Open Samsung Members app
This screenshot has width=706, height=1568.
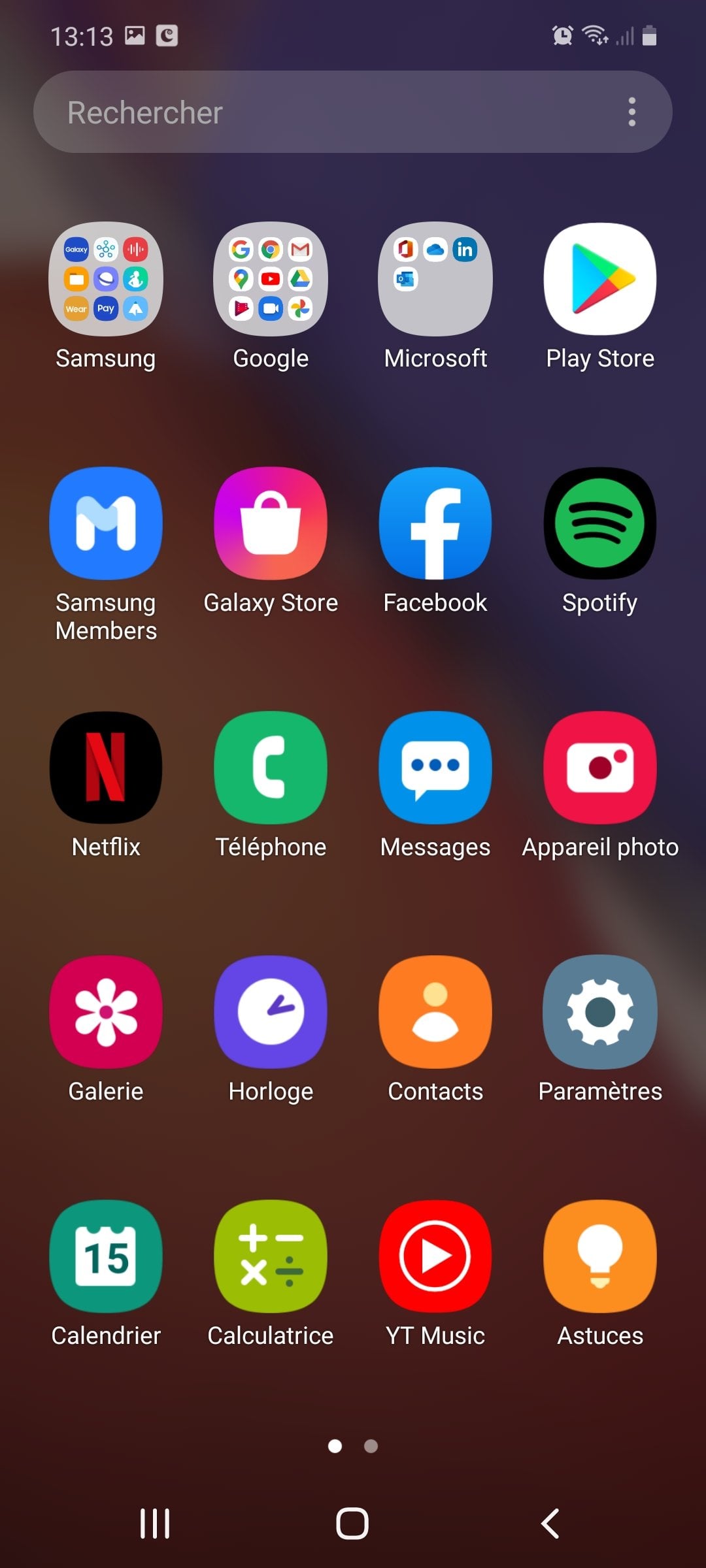(106, 524)
